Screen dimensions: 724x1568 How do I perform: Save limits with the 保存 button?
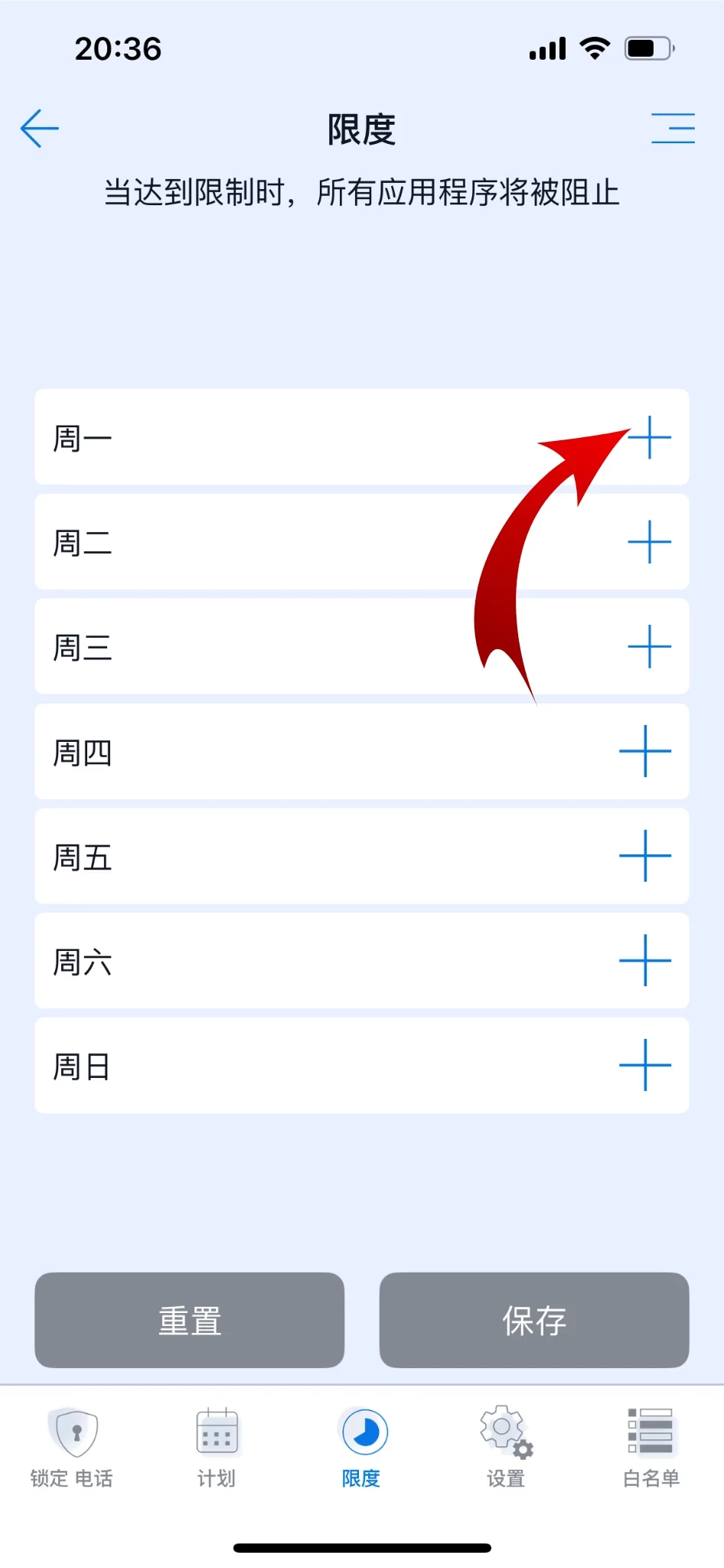pyautogui.click(x=534, y=1320)
